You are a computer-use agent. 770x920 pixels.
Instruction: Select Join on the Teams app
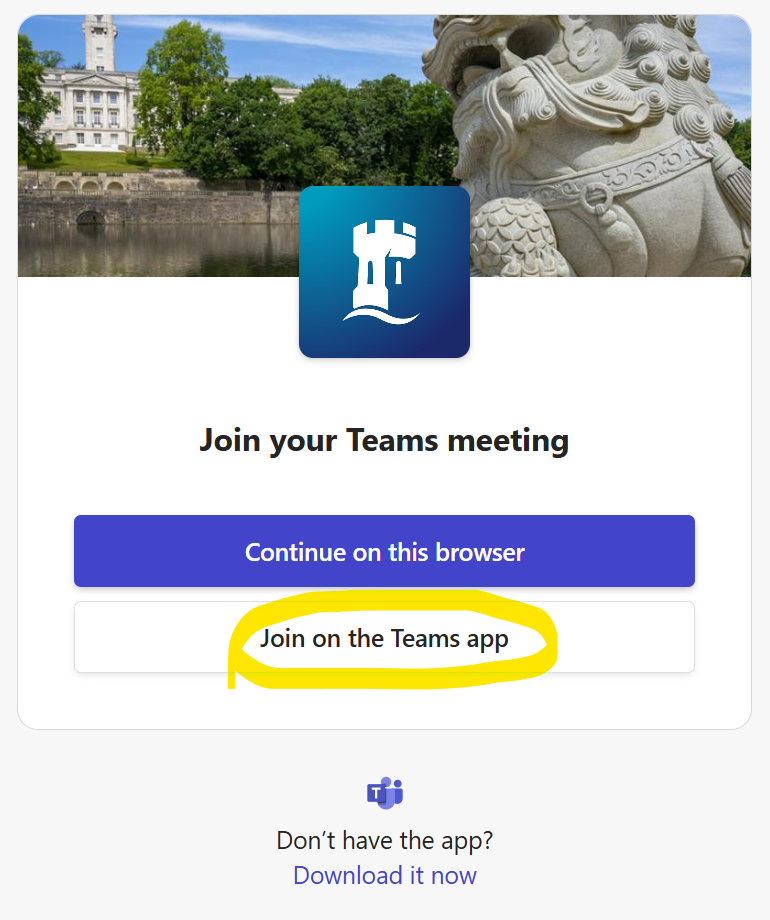pos(384,638)
